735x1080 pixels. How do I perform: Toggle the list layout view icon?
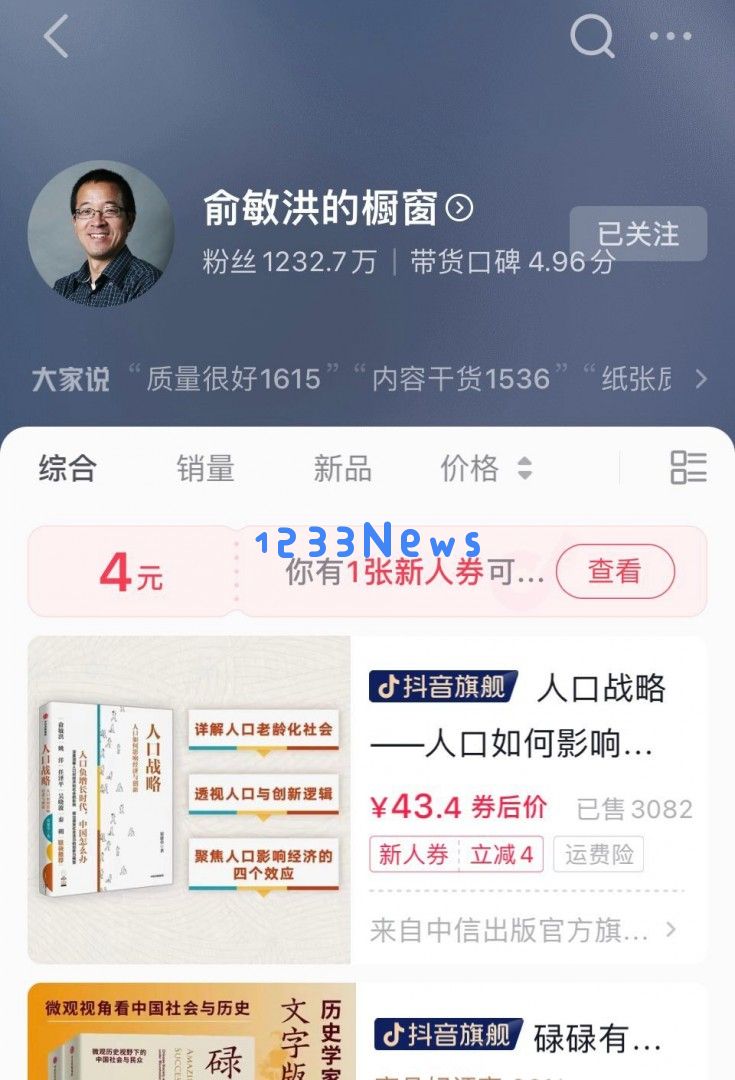688,467
